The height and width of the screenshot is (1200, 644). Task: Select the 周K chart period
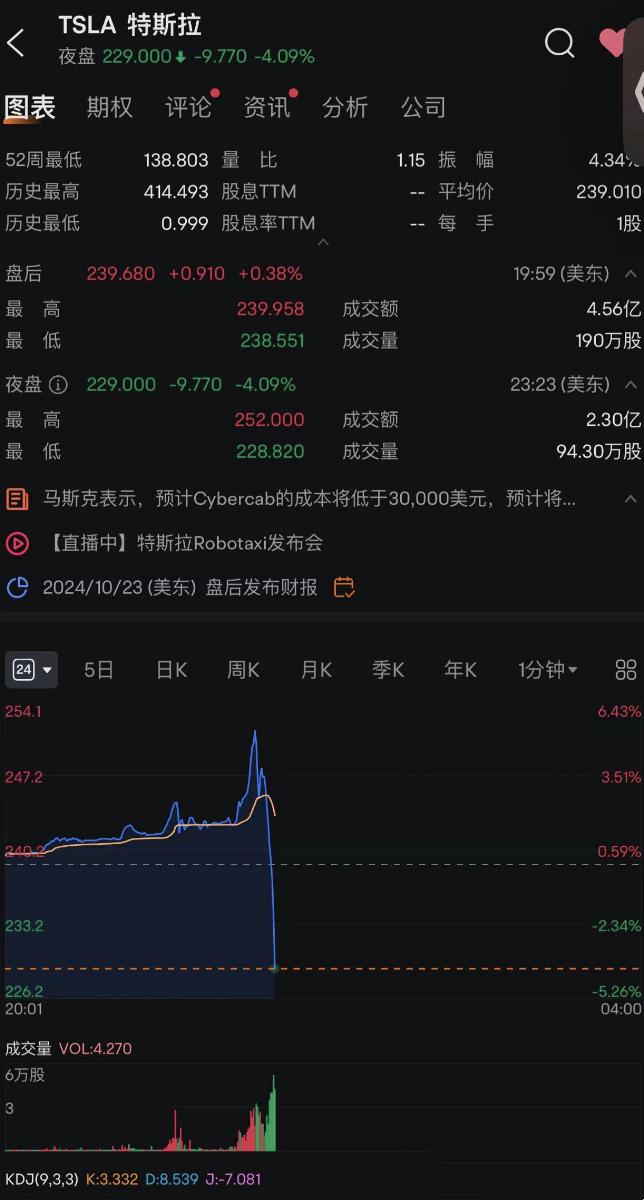coord(243,670)
